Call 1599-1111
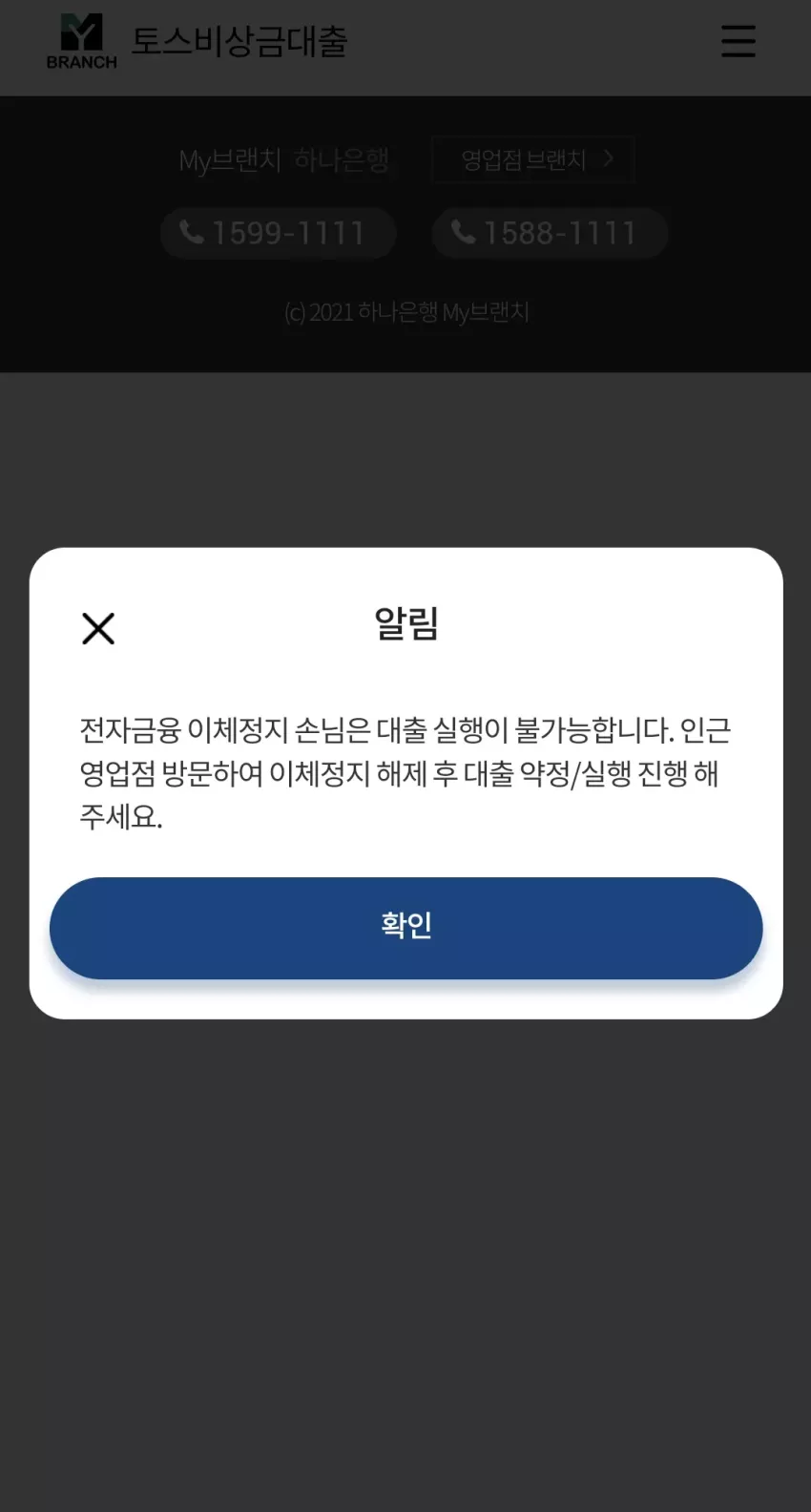Viewport: 811px width, 1512px height. (278, 233)
